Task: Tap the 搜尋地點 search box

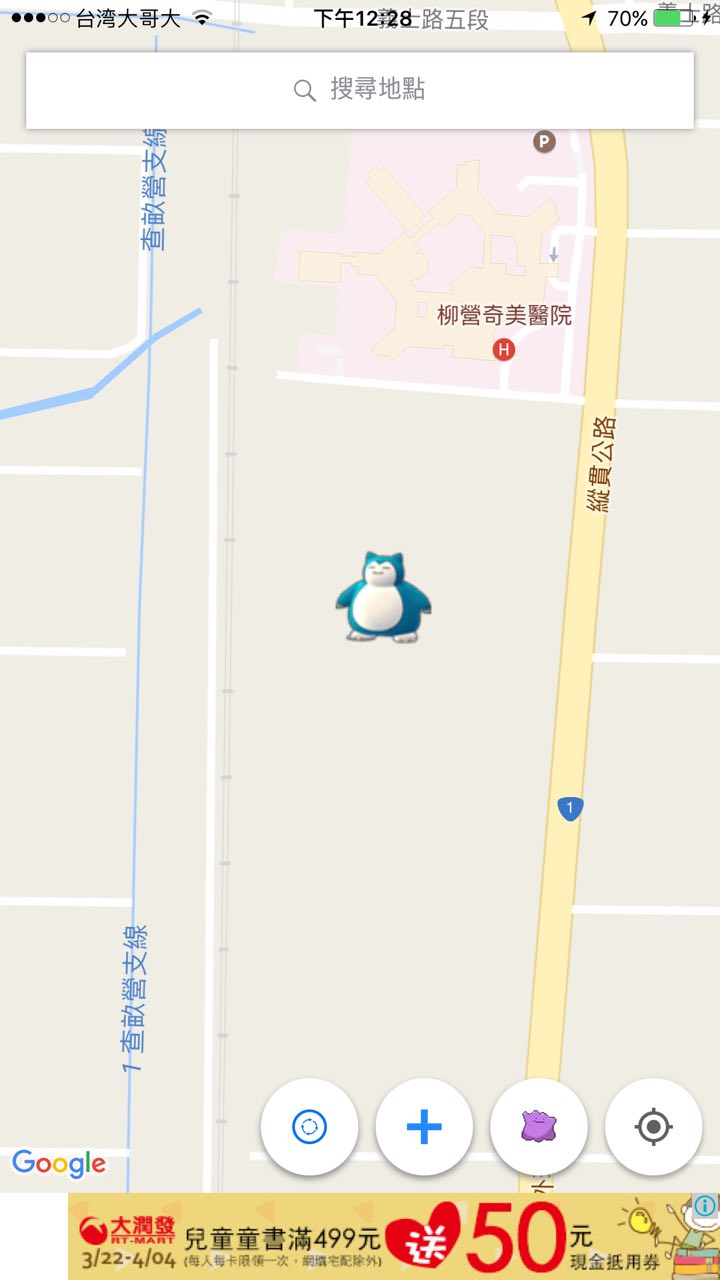Action: click(360, 90)
